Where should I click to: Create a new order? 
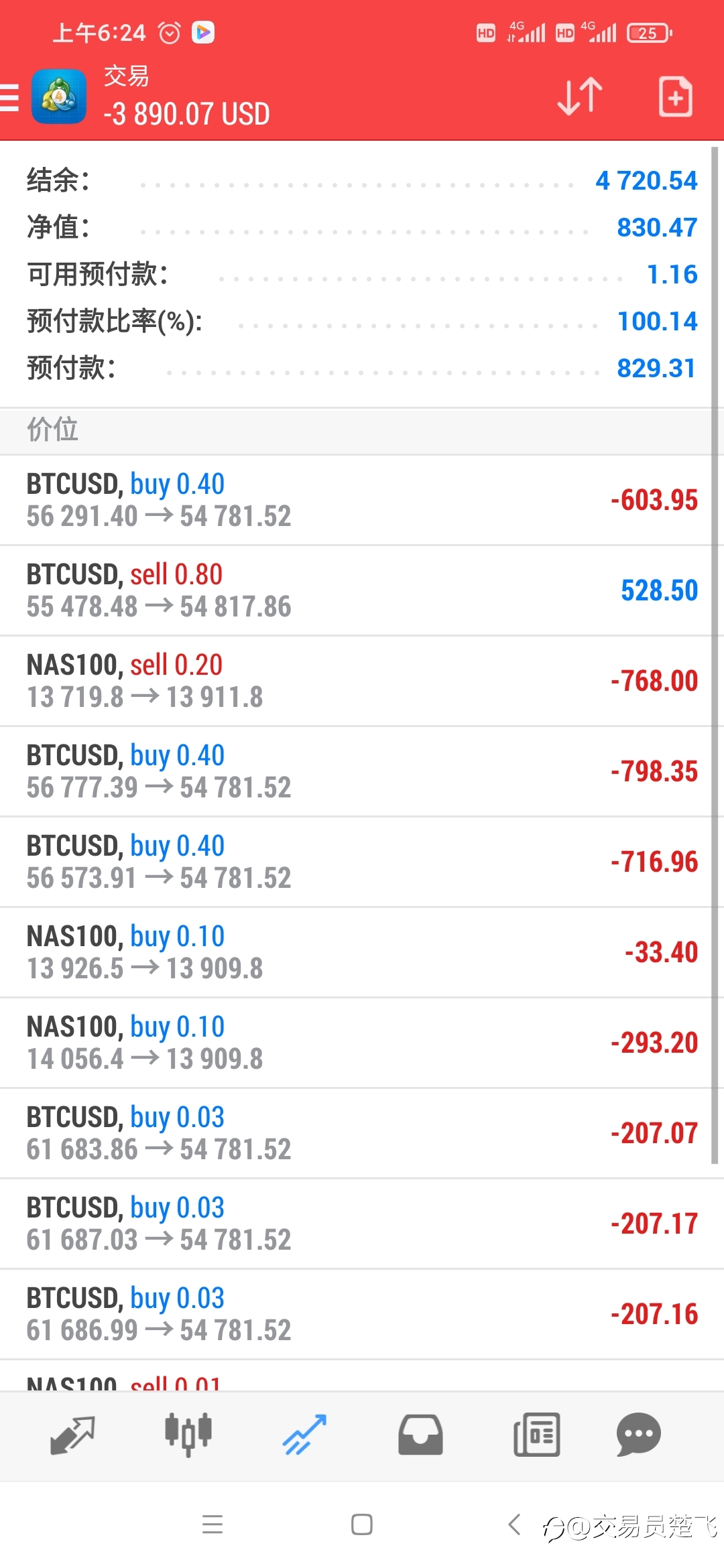(x=675, y=96)
